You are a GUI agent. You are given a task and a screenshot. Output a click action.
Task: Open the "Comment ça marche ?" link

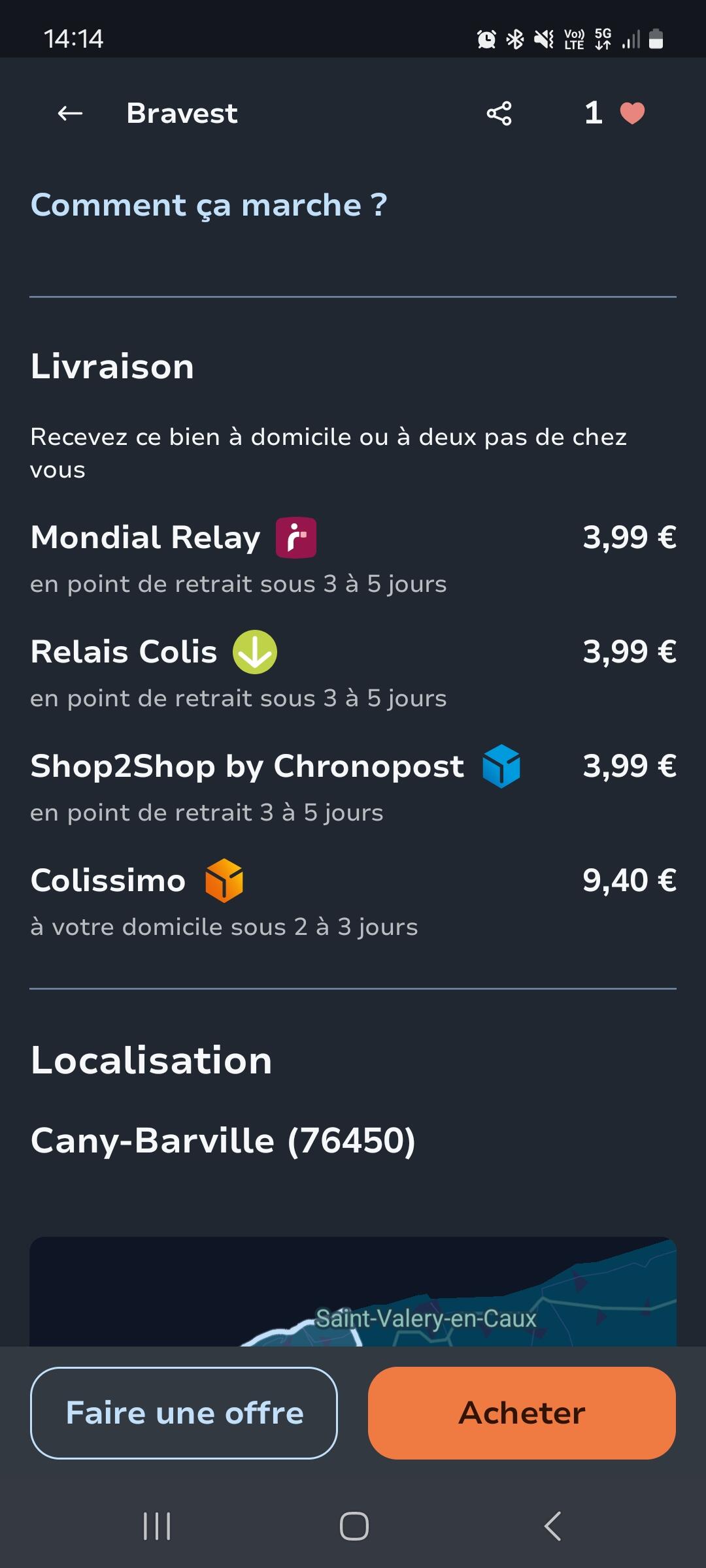point(209,205)
